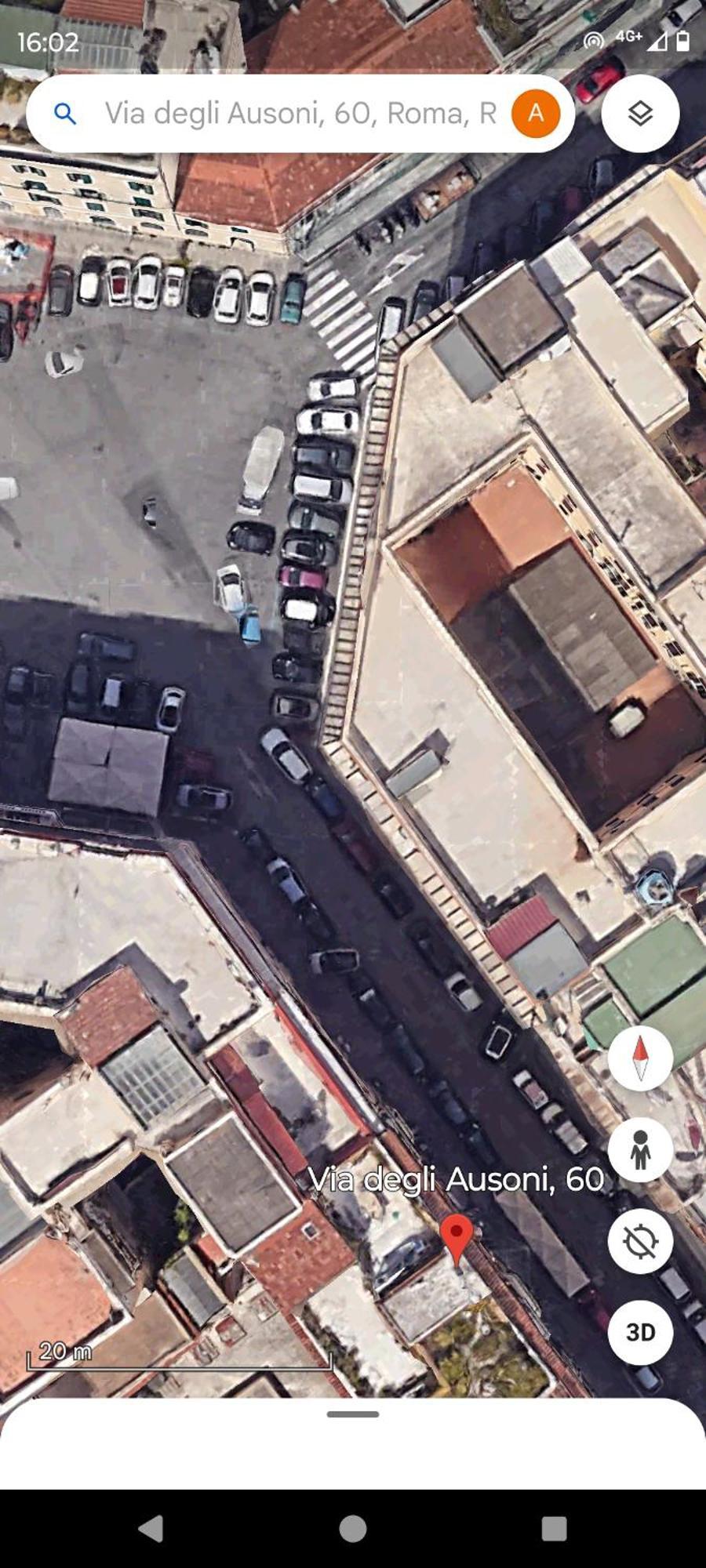706x1568 pixels.
Task: Open the map layers selector
Action: click(640, 114)
